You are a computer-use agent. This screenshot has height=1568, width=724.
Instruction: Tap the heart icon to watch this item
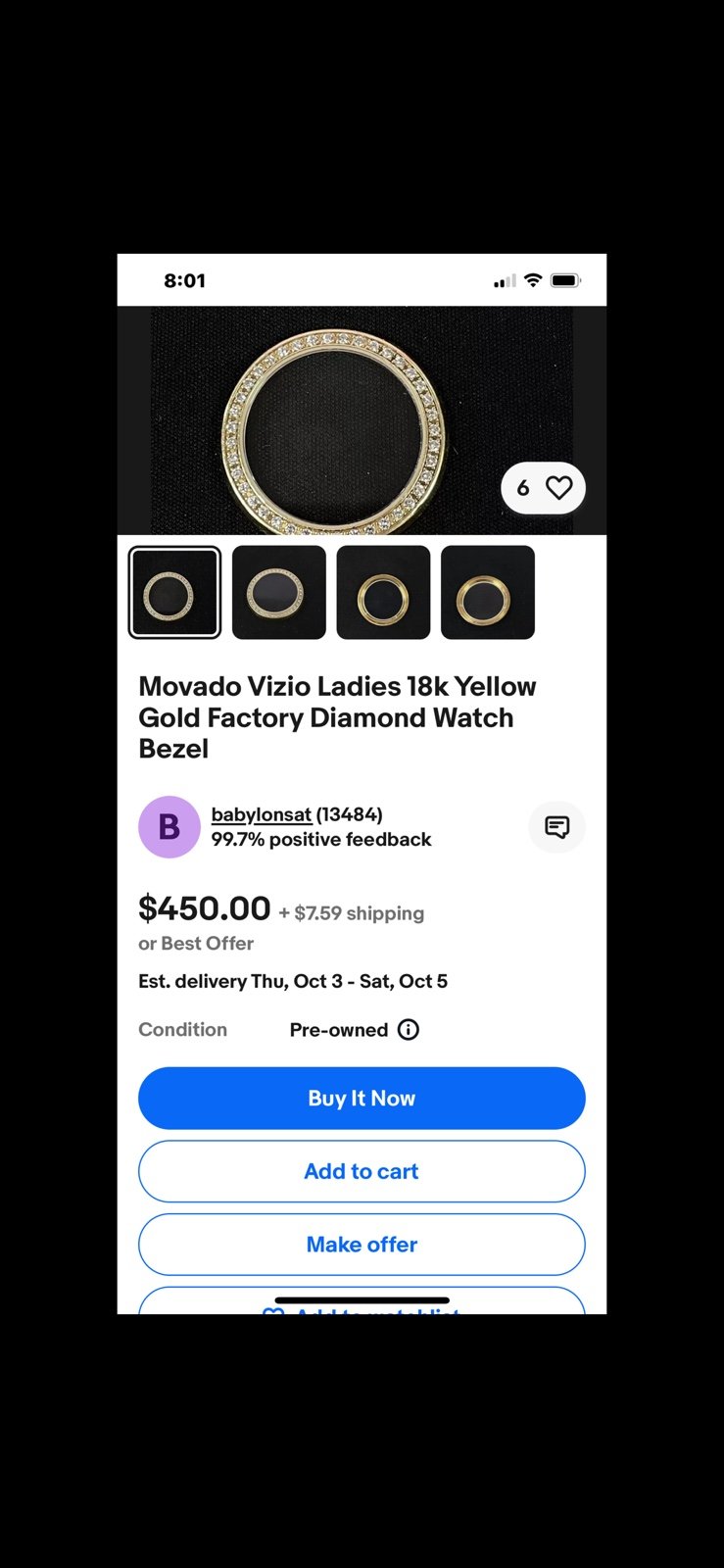coord(558,488)
